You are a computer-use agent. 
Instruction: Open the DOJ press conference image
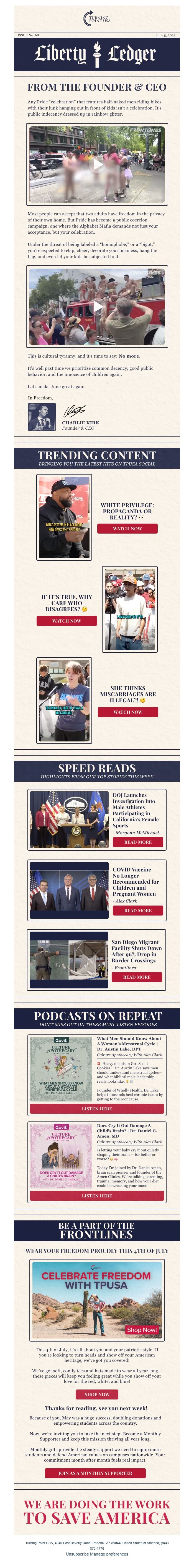pos(69,819)
